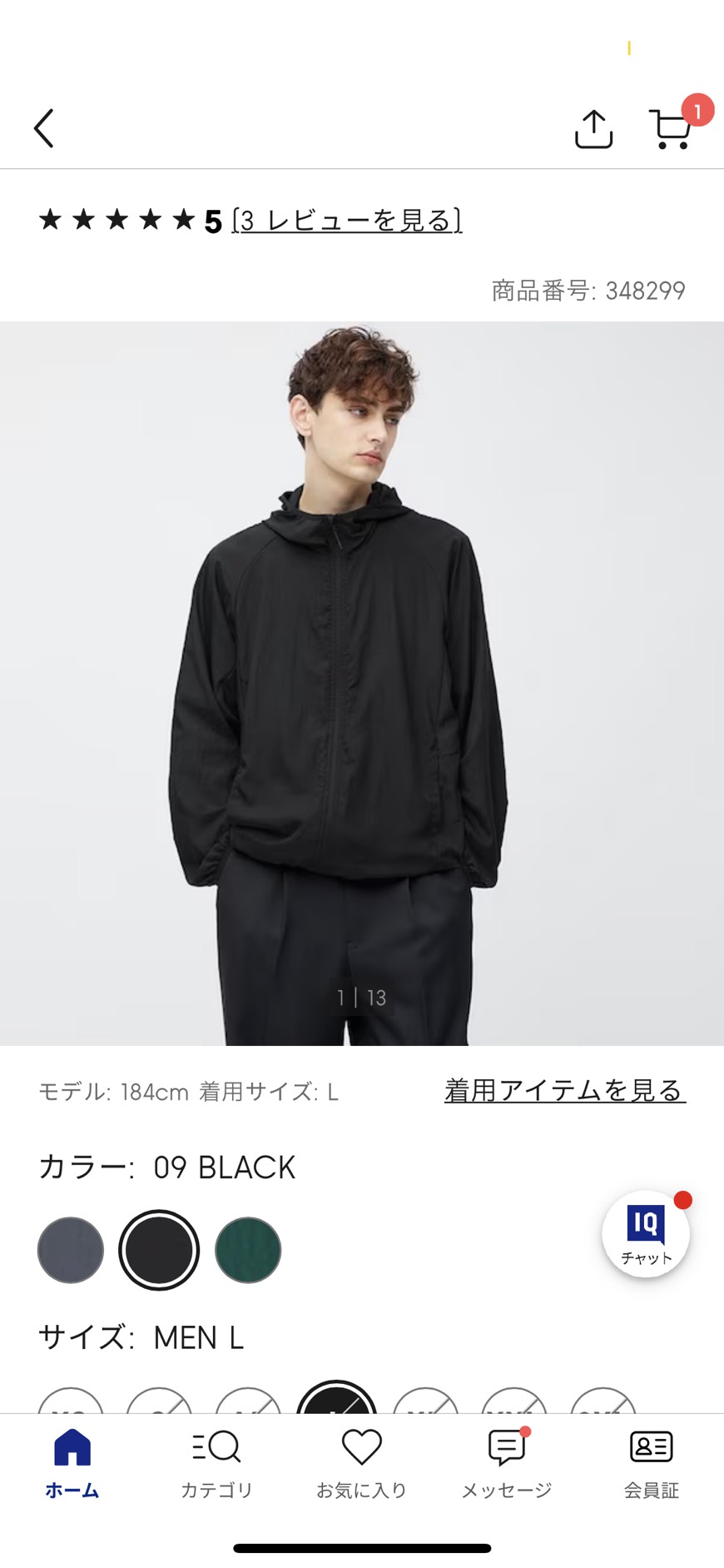Viewport: 724px width, 1568px height.
Task: Select the 09 BLACK color swatch
Action: click(x=159, y=1250)
